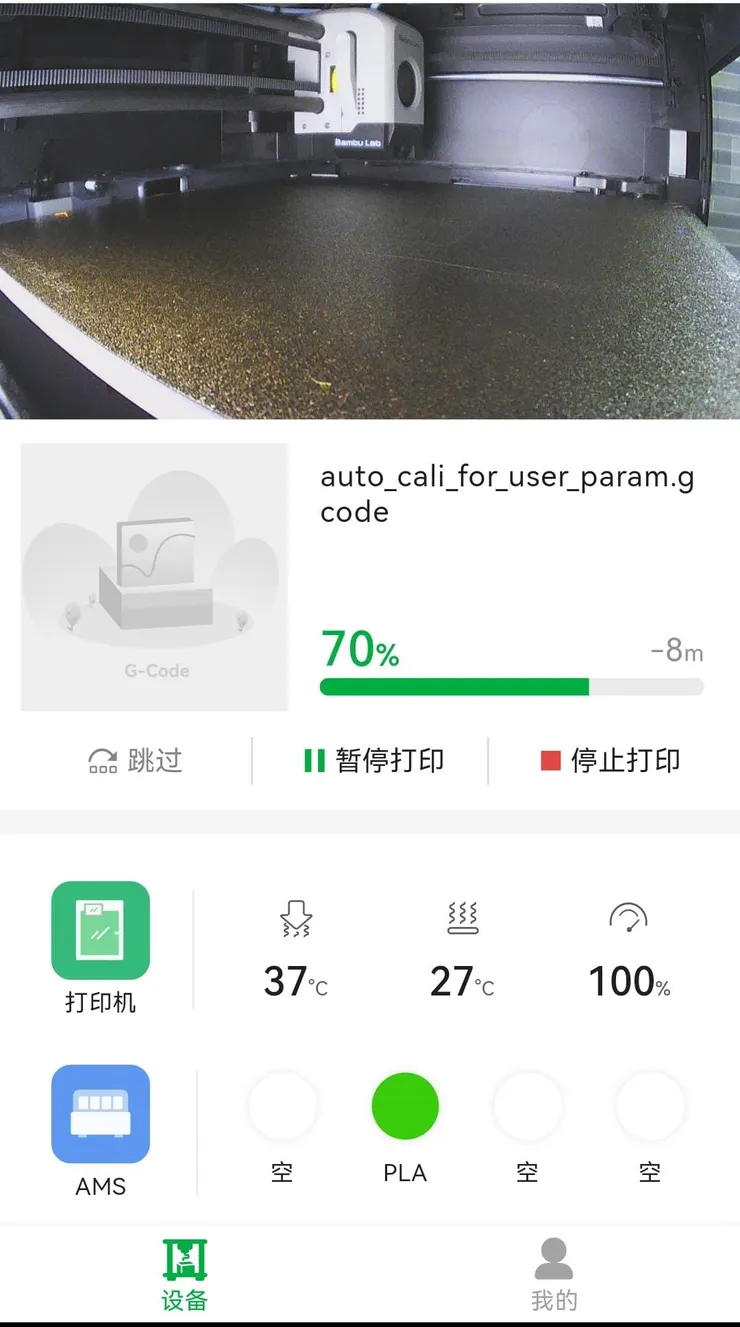Screen dimensions: 740x1327
Task: Tap the green pause bars icon
Action: (315, 760)
